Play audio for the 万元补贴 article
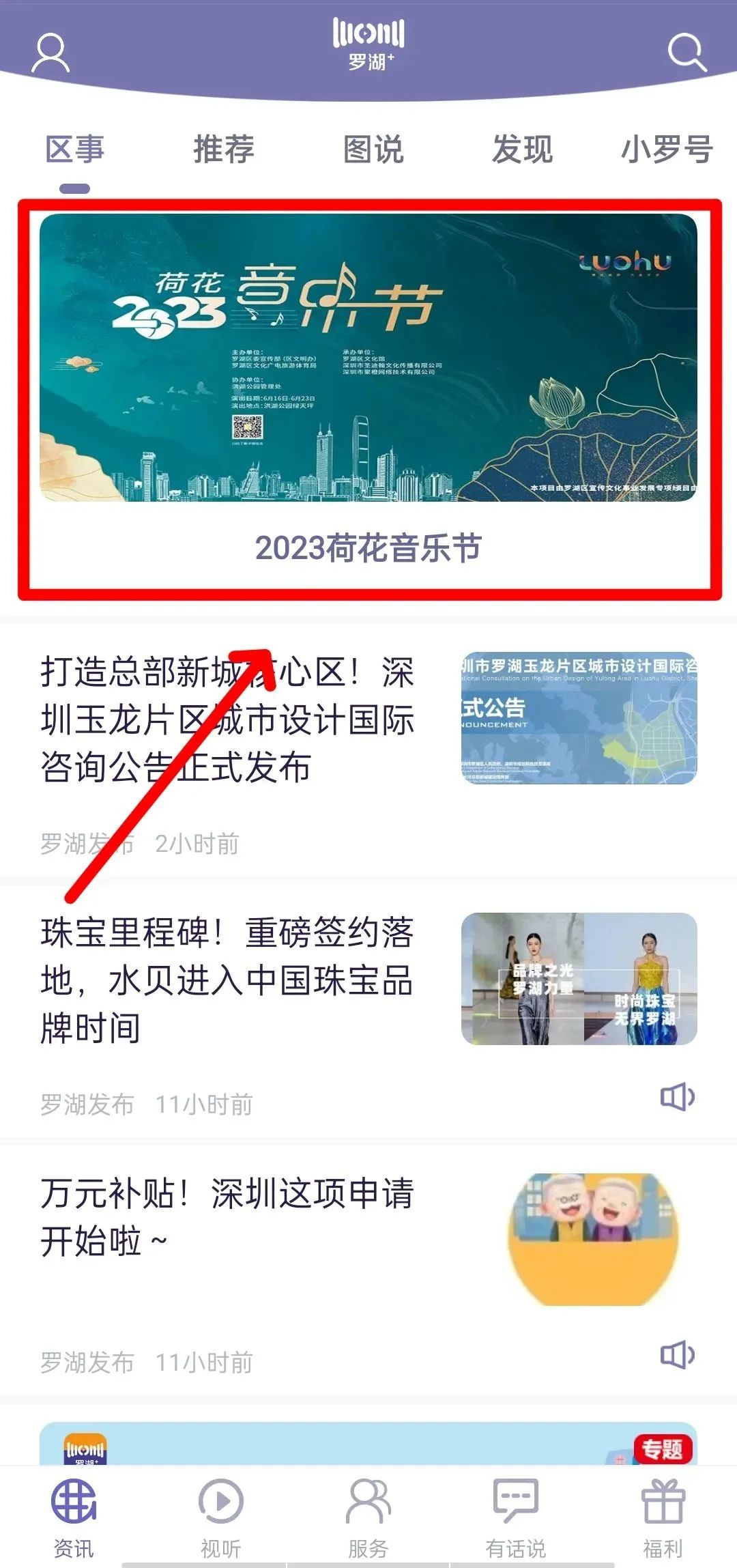Screen dimensions: 737x1568 [677, 1355]
